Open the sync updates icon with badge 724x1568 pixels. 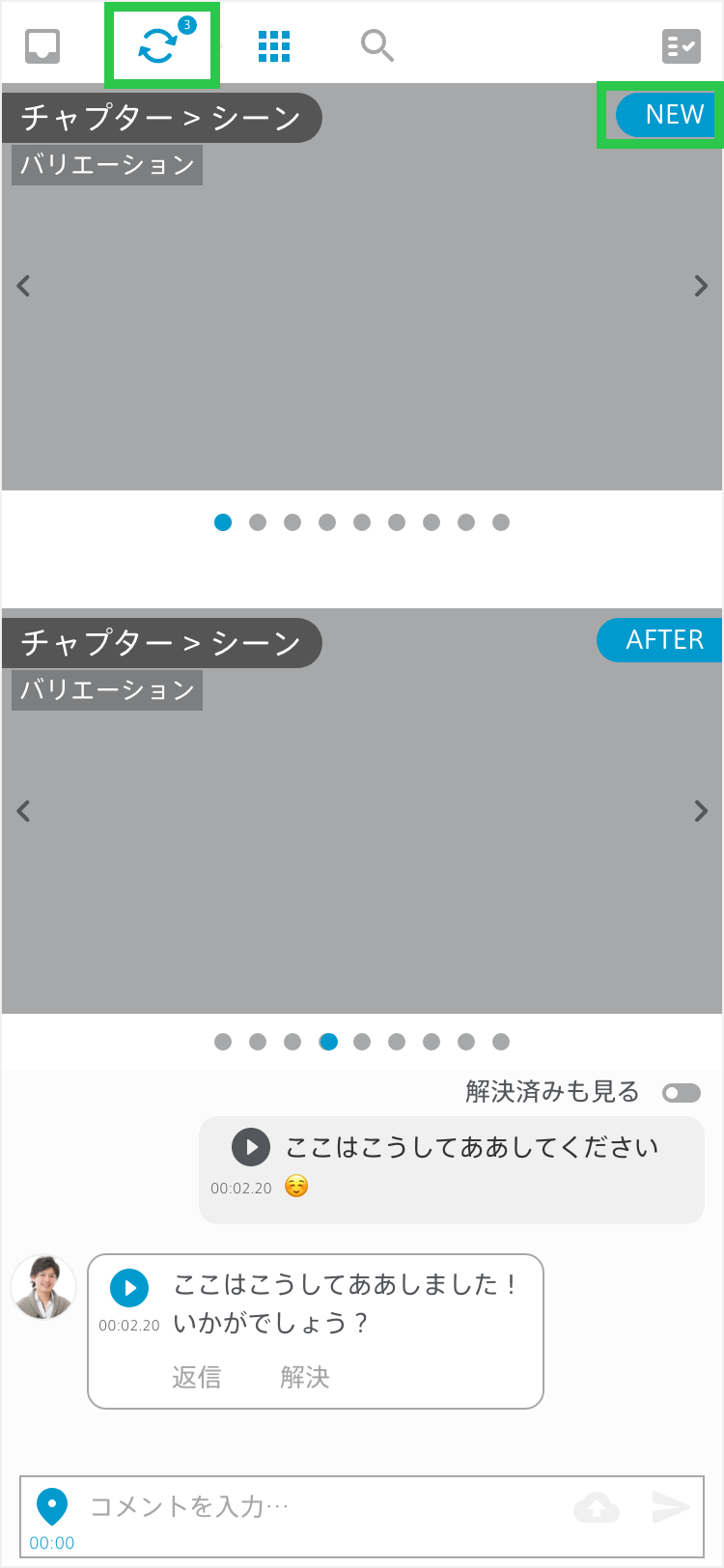(160, 43)
